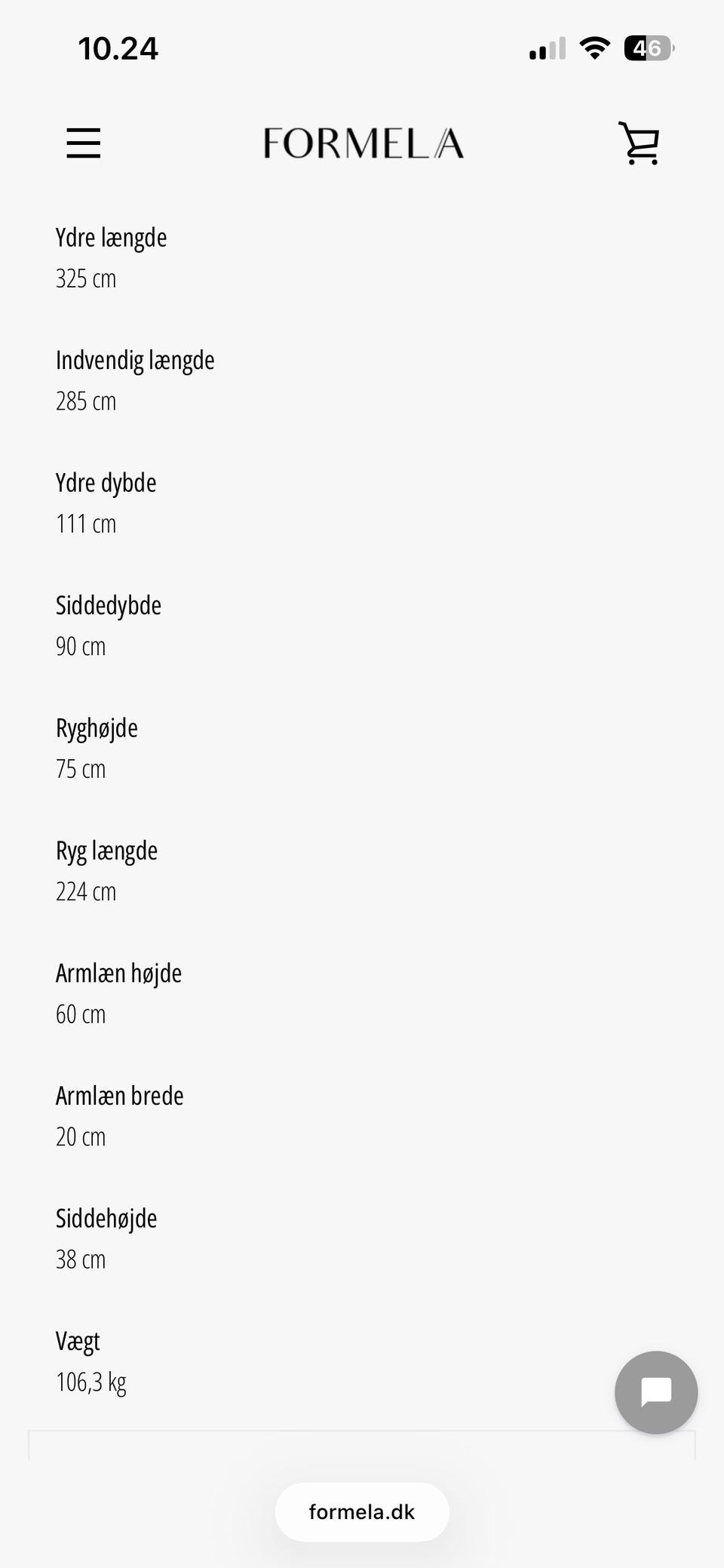The height and width of the screenshot is (1568, 724).
Task: Open the hamburger navigation menu
Action: pyautogui.click(x=83, y=143)
